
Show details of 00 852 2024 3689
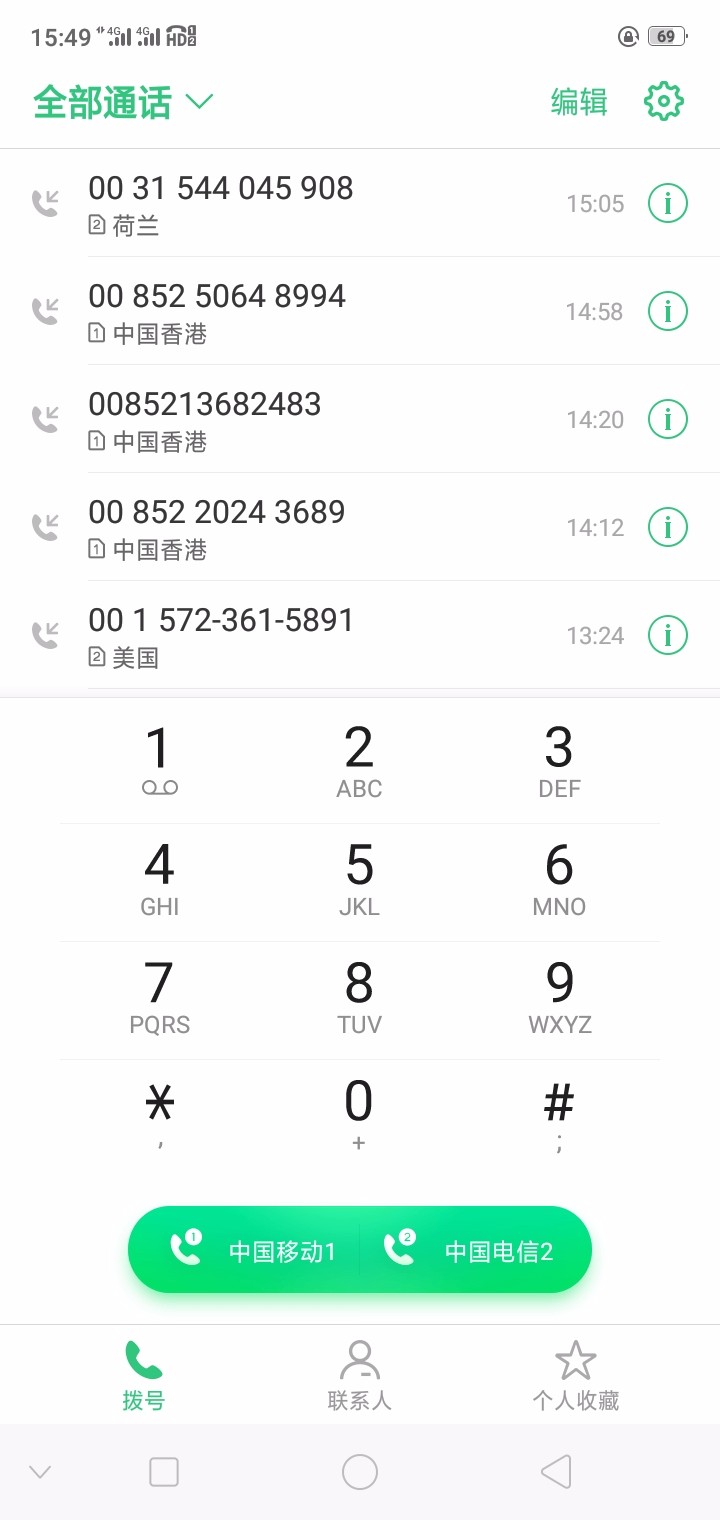coord(668,527)
